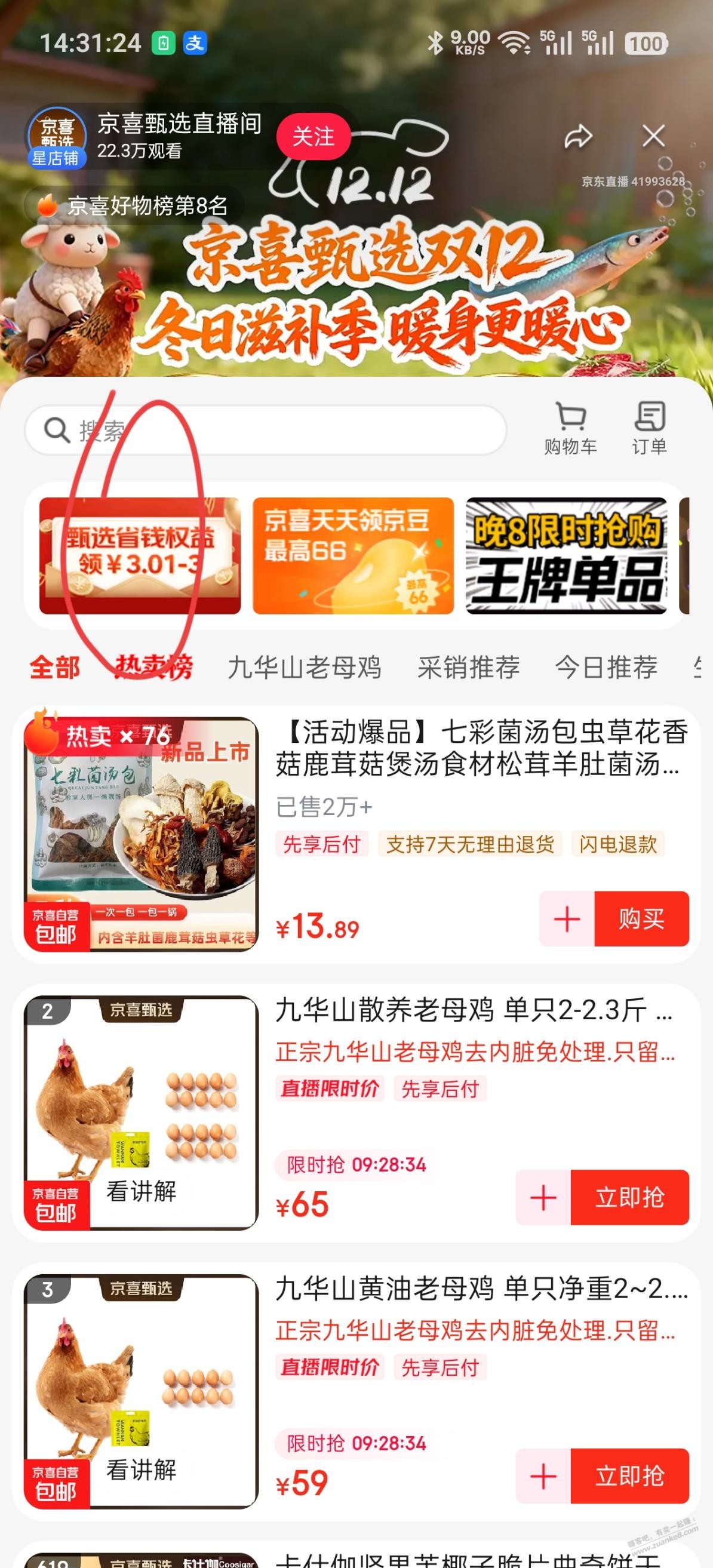
Task: Switch to 今日推荐 tab
Action: [606, 667]
